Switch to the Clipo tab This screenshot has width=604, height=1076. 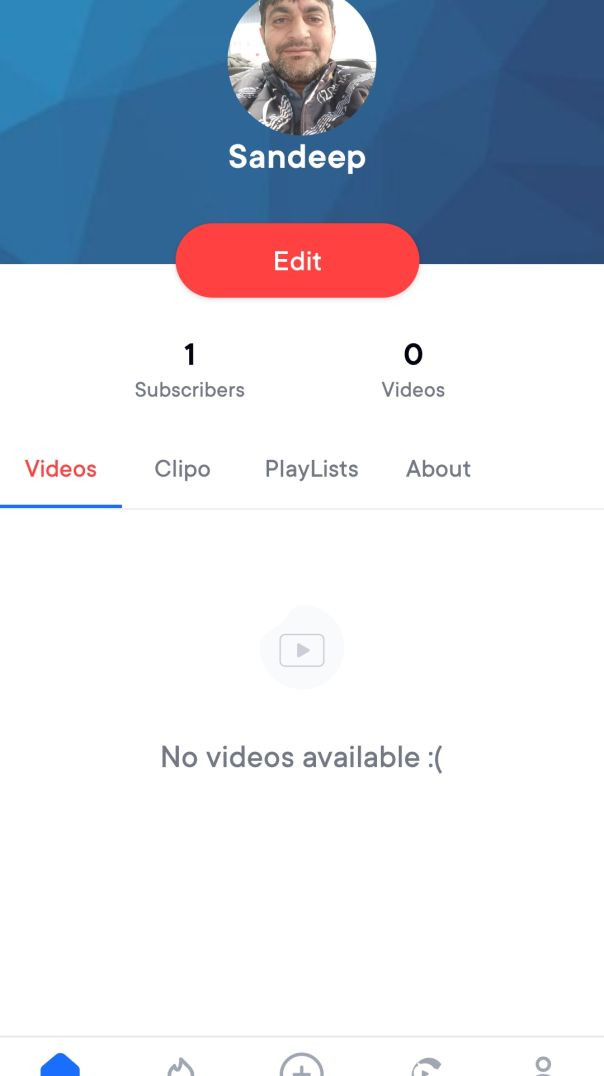pyautogui.click(x=182, y=469)
